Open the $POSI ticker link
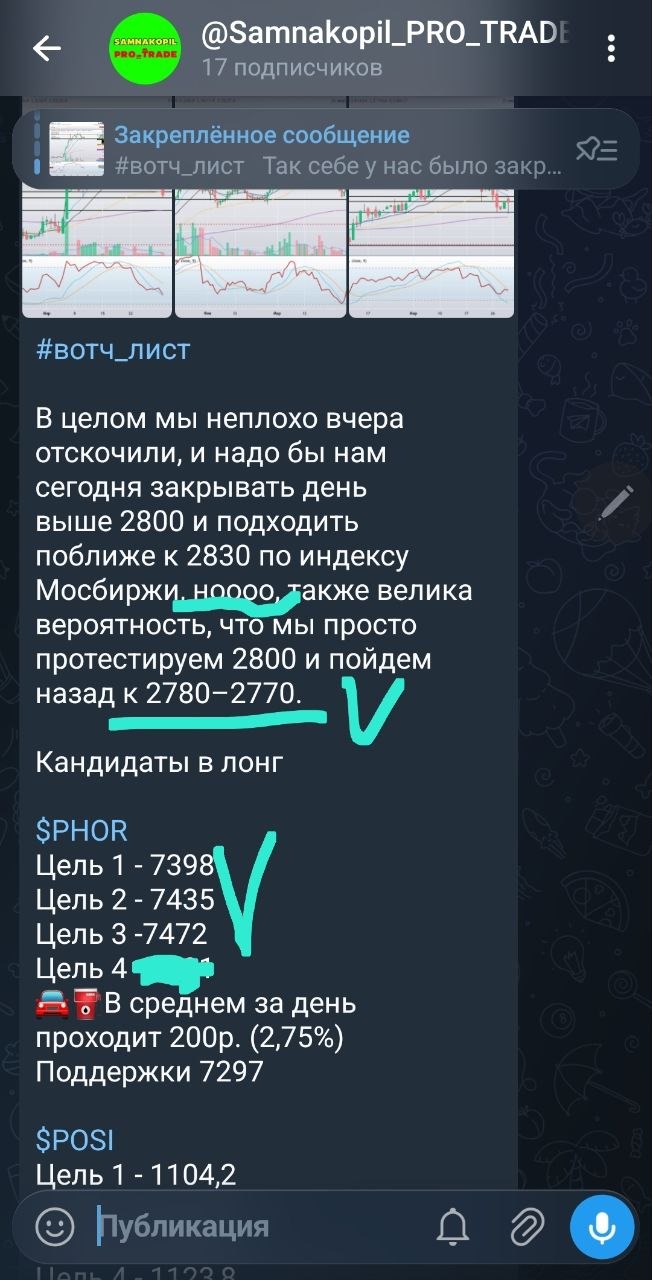 point(74,1139)
